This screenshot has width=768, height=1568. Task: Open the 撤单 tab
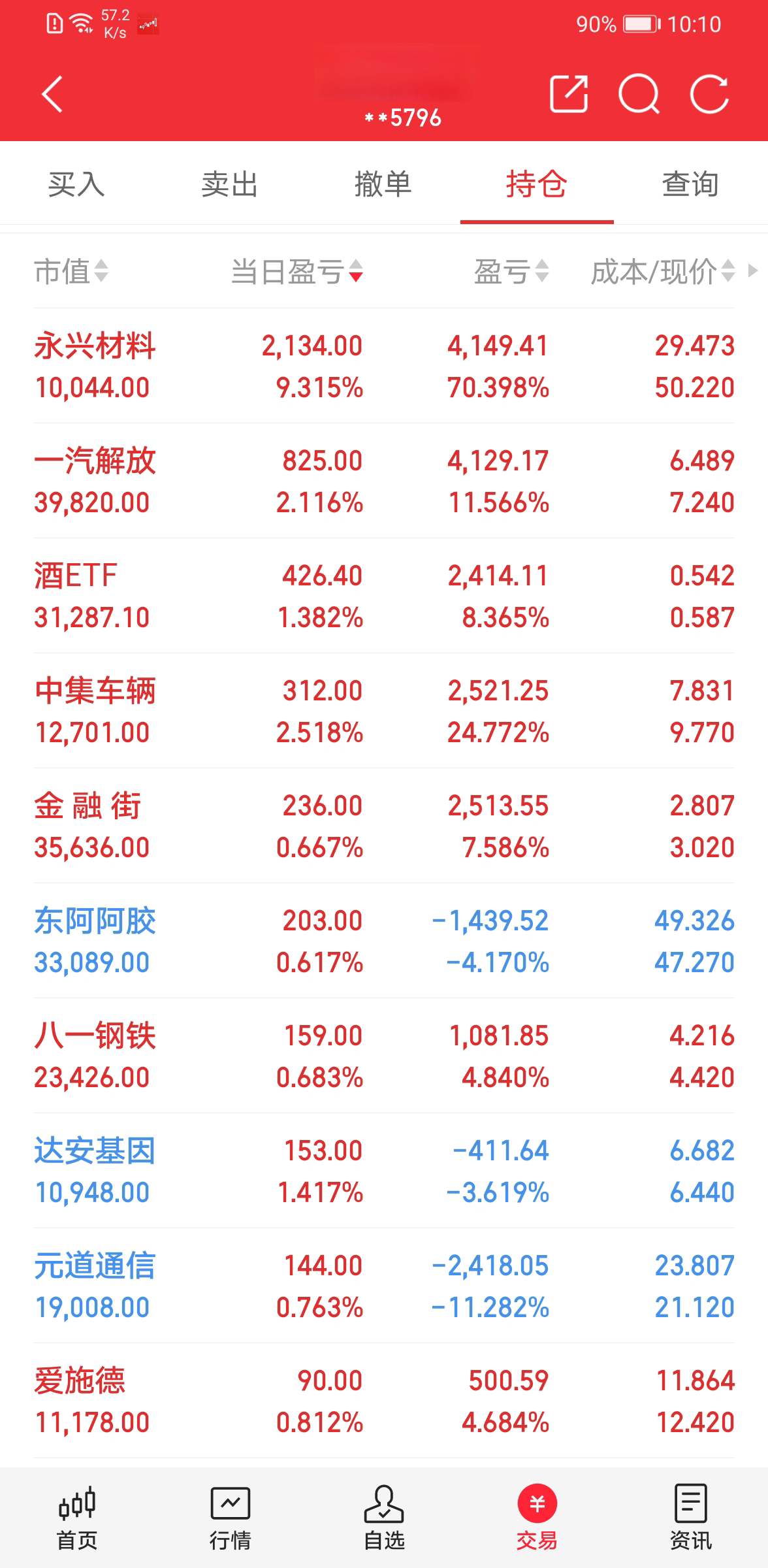(383, 184)
